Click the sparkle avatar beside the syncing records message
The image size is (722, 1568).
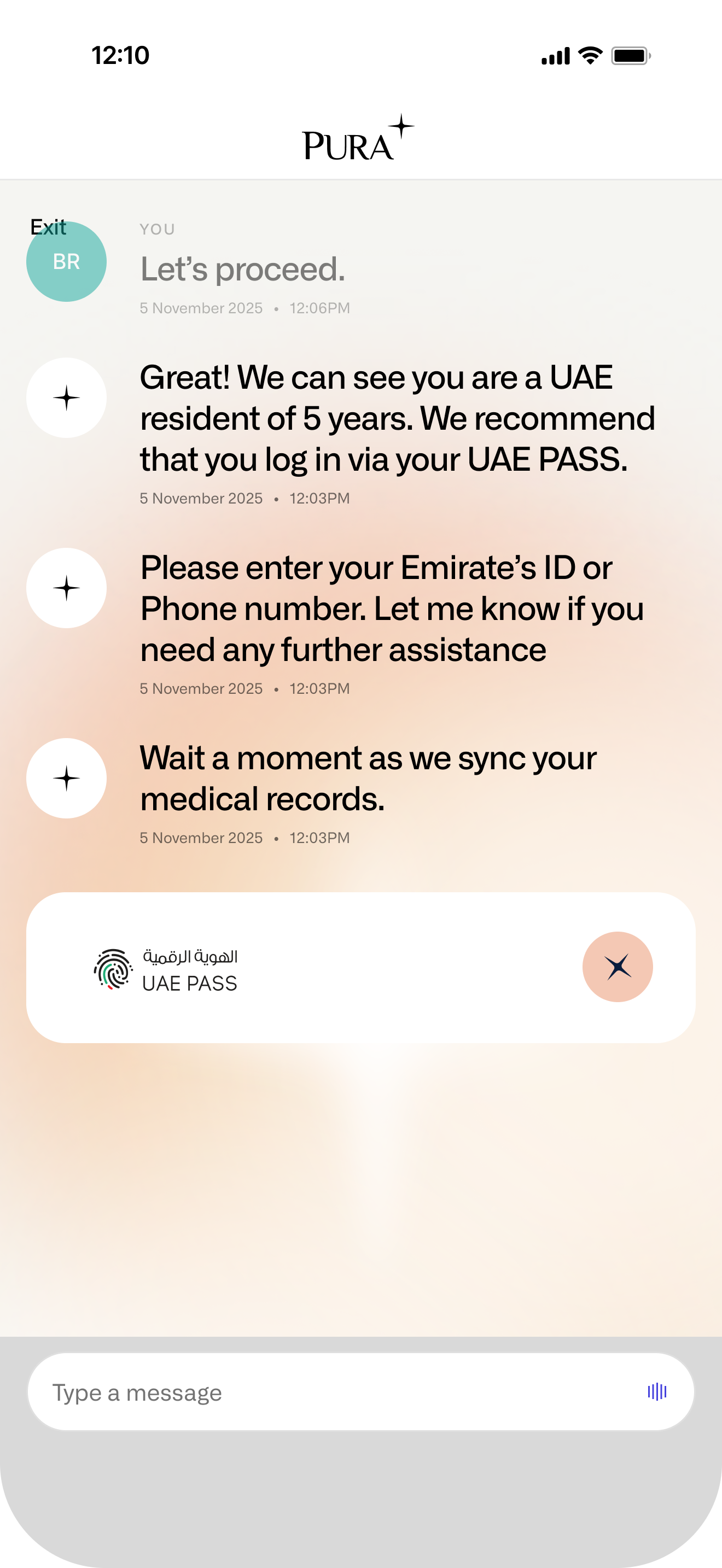66,777
